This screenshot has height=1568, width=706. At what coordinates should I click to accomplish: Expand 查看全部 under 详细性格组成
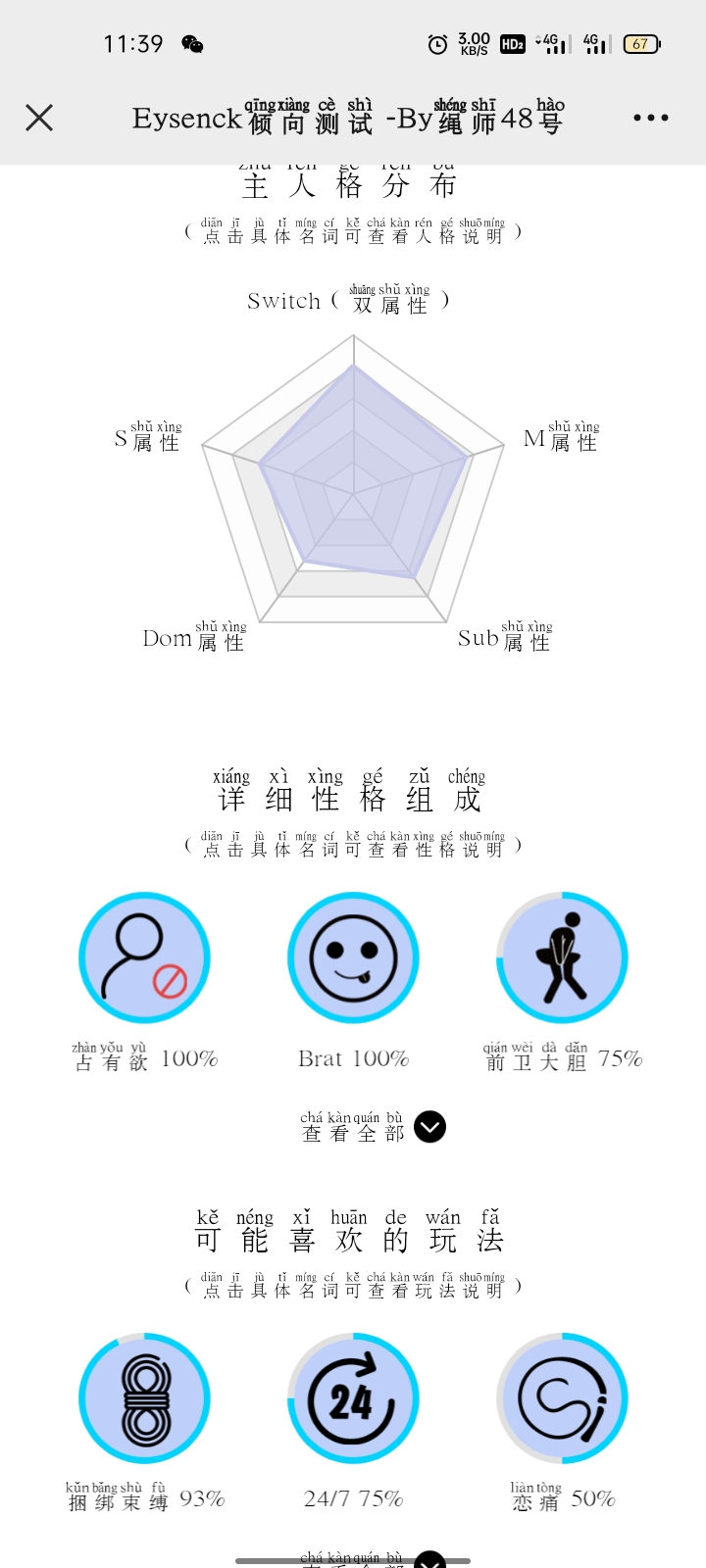[373, 1128]
